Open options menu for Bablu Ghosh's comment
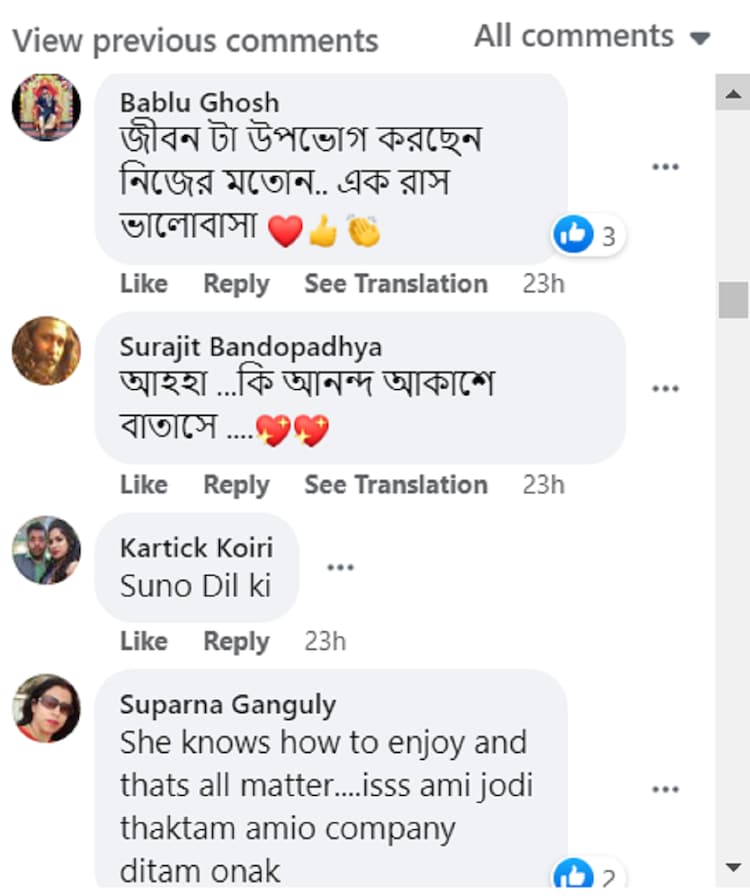 665,167
